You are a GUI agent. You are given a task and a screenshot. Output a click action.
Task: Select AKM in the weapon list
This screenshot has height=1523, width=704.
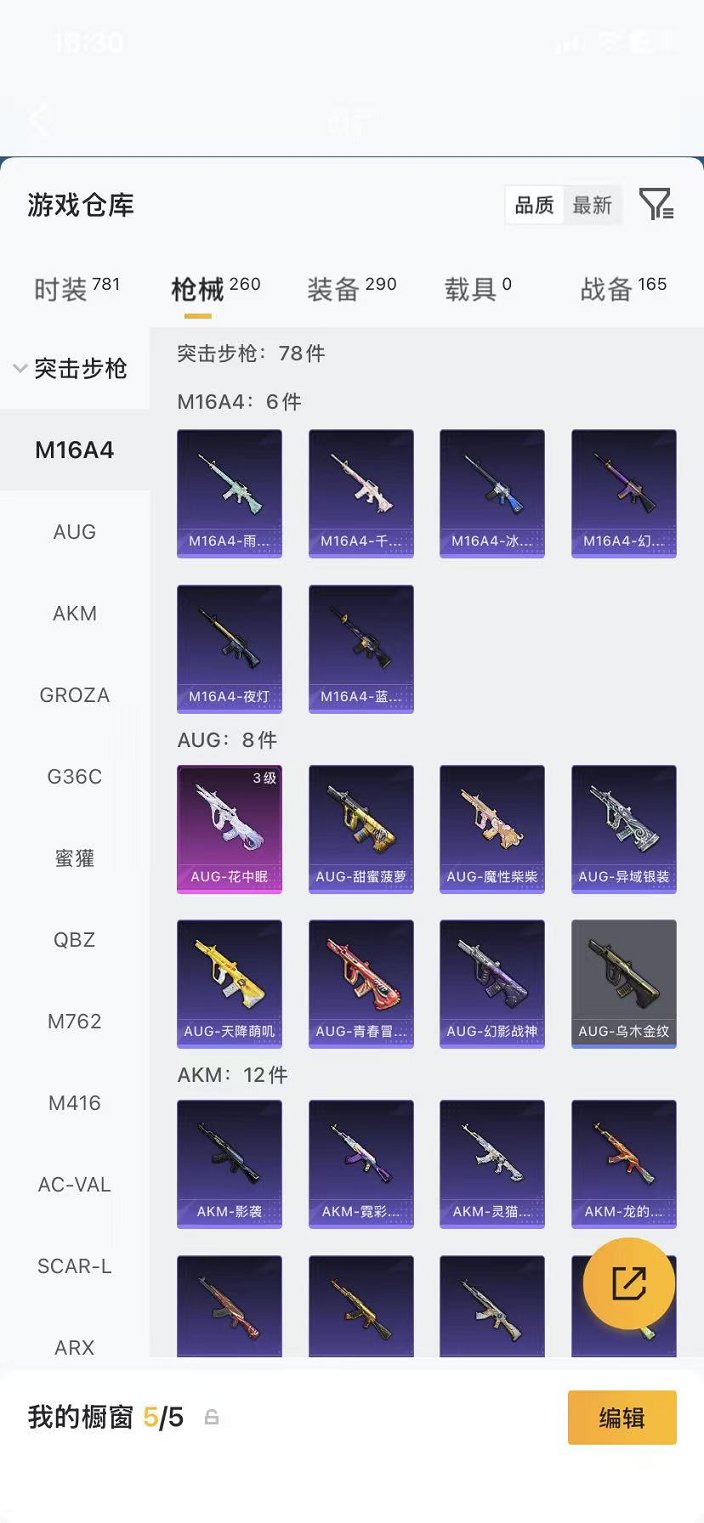click(75, 613)
